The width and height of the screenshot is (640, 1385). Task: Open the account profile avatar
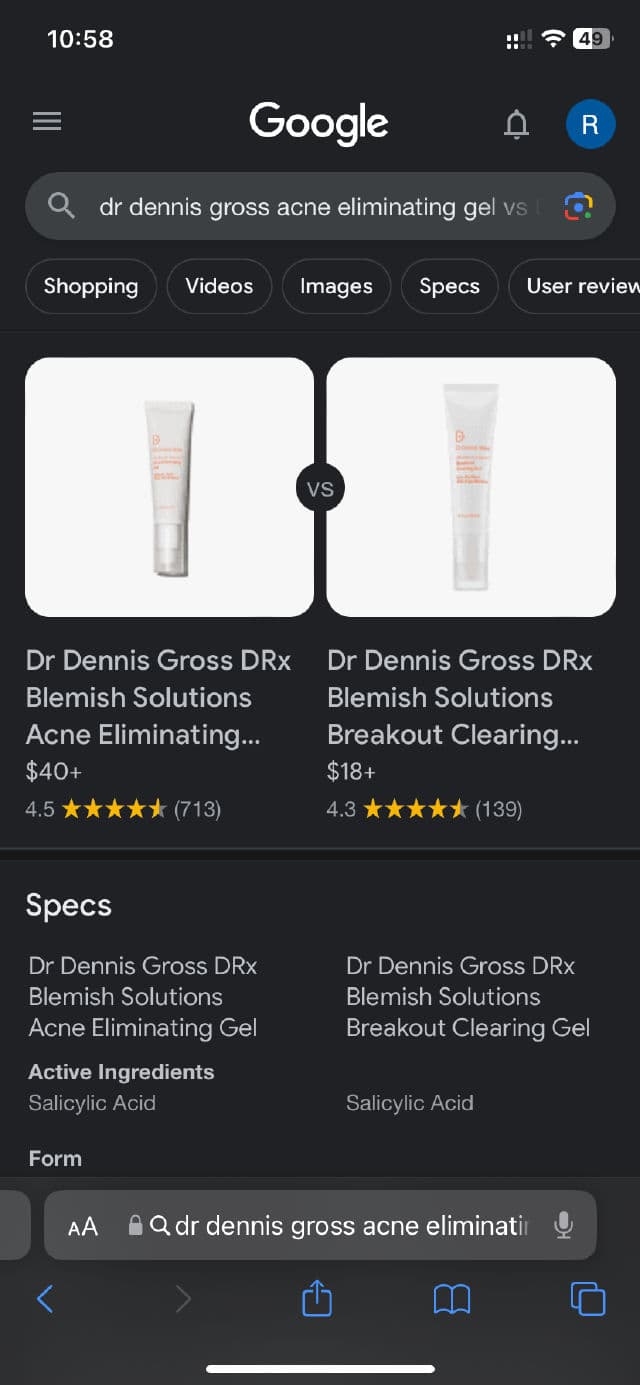590,124
